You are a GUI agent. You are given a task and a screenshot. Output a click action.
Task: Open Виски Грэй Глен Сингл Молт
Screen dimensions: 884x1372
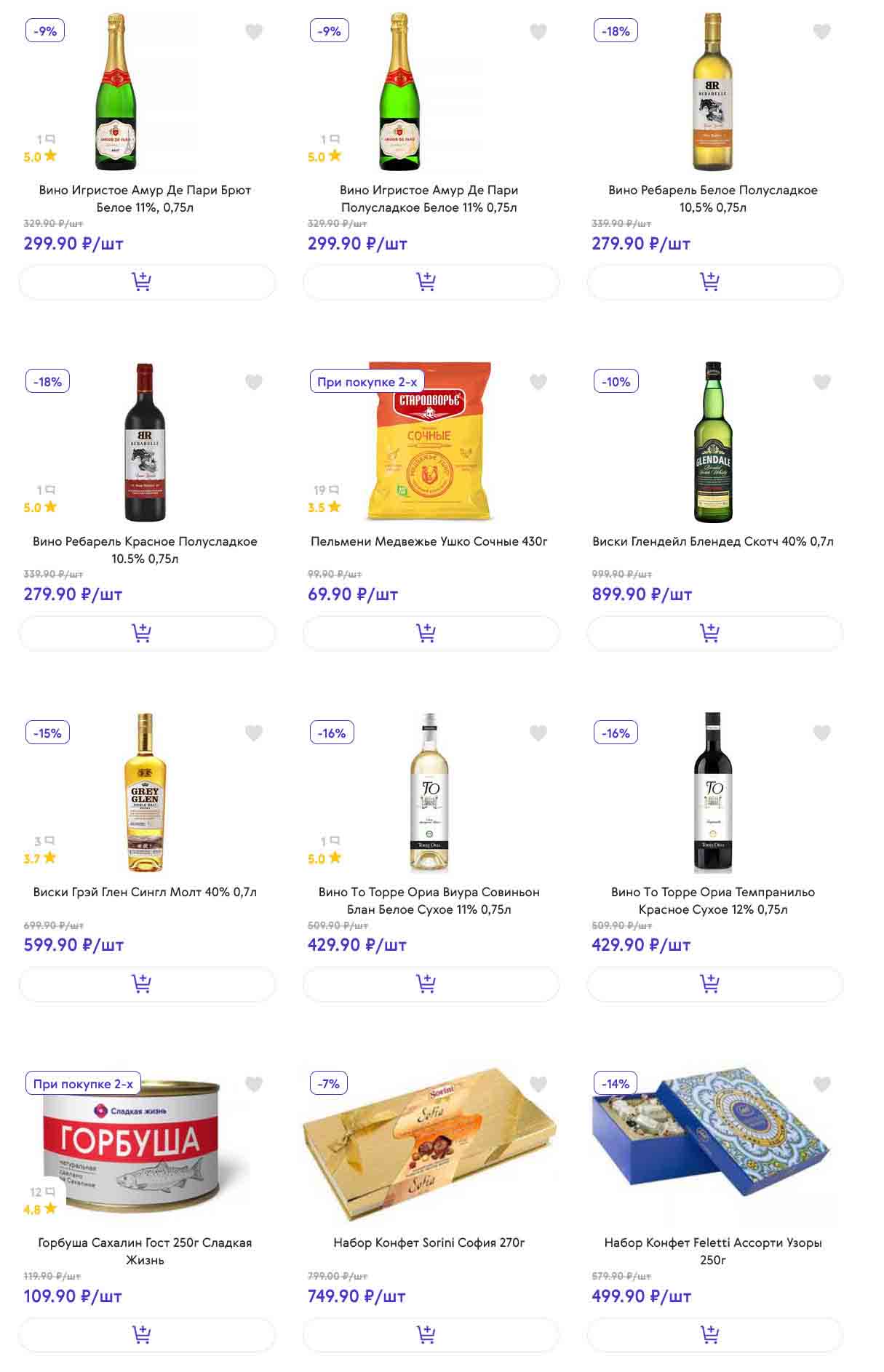click(x=145, y=892)
